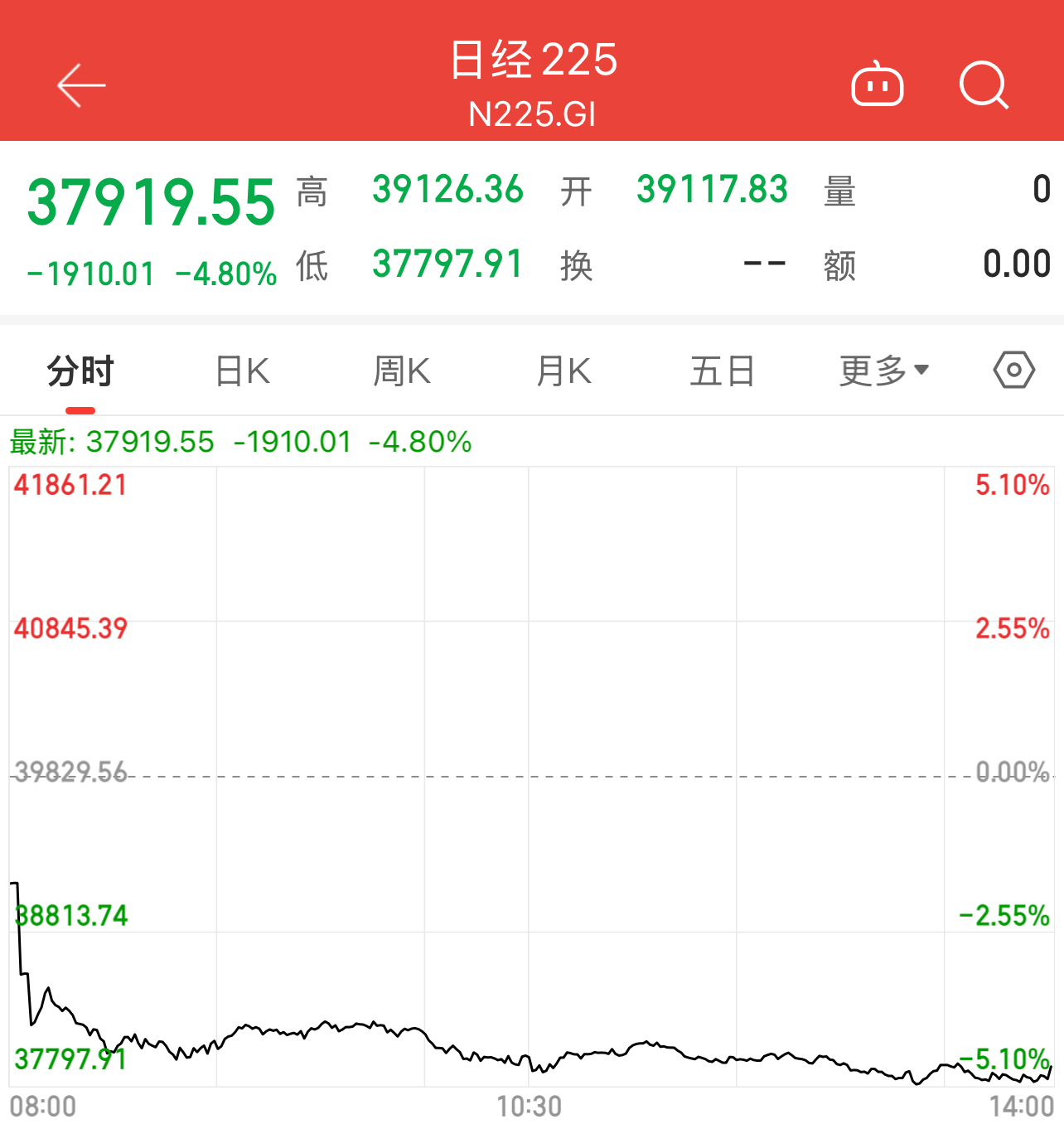
Task: Click the low value 37797.91
Action: pos(447,264)
